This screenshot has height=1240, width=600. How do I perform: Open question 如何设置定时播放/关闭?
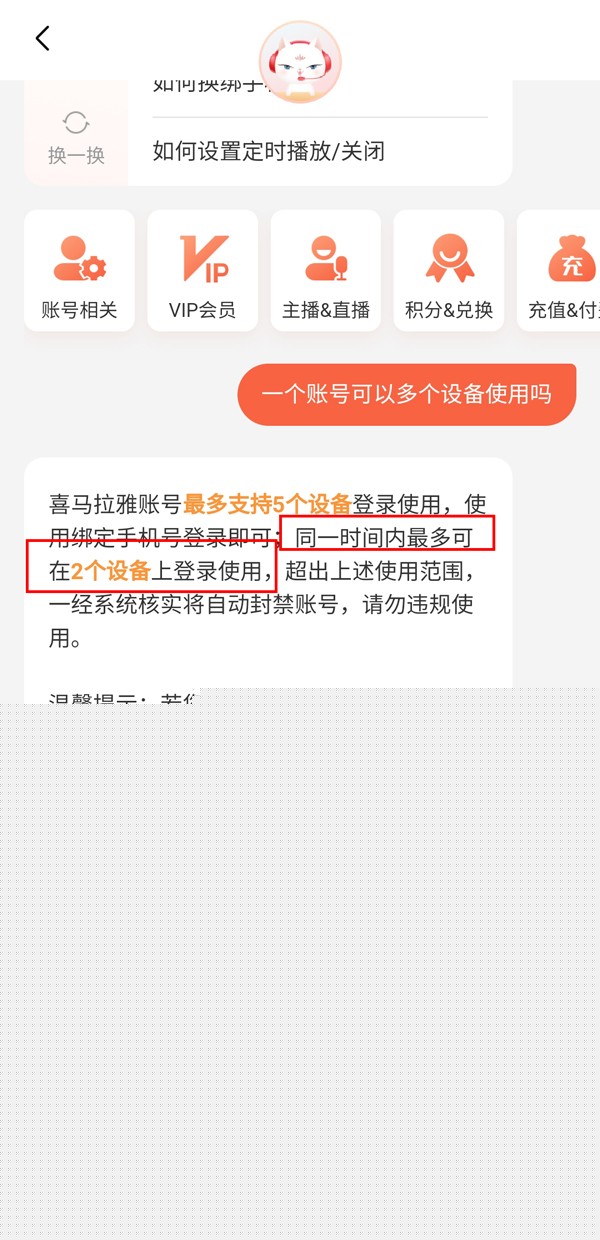point(268,152)
